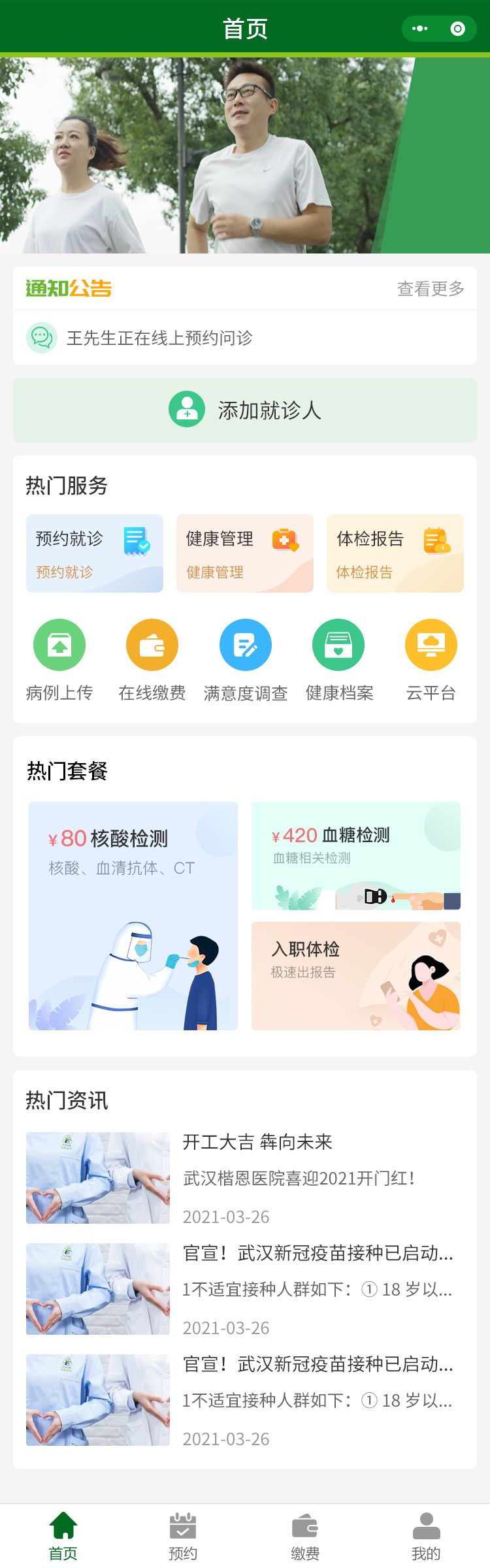Viewport: 490px width, 1568px height.
Task: Tap 添加就诊人 to add a patient
Action: [x=245, y=410]
